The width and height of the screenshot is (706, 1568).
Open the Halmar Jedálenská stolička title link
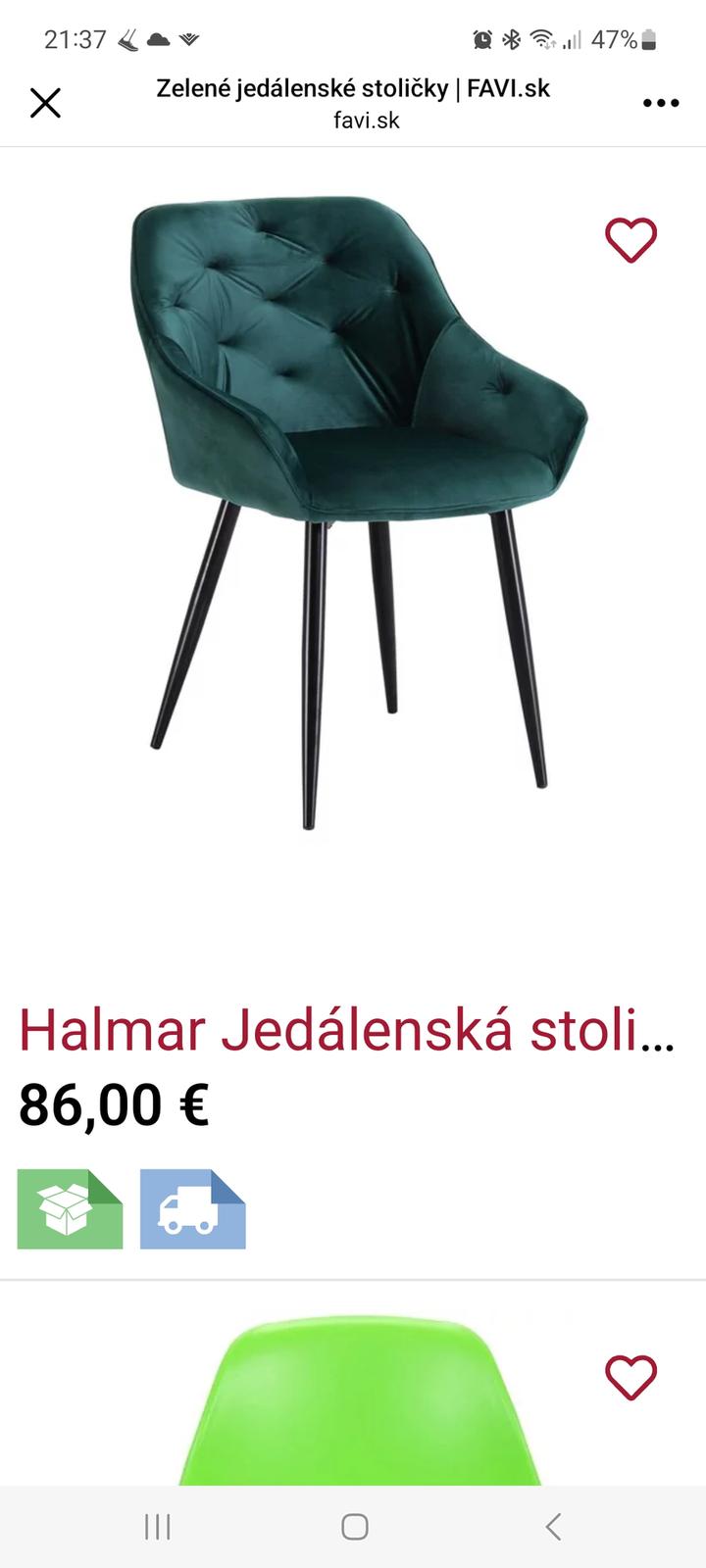coord(346,1031)
